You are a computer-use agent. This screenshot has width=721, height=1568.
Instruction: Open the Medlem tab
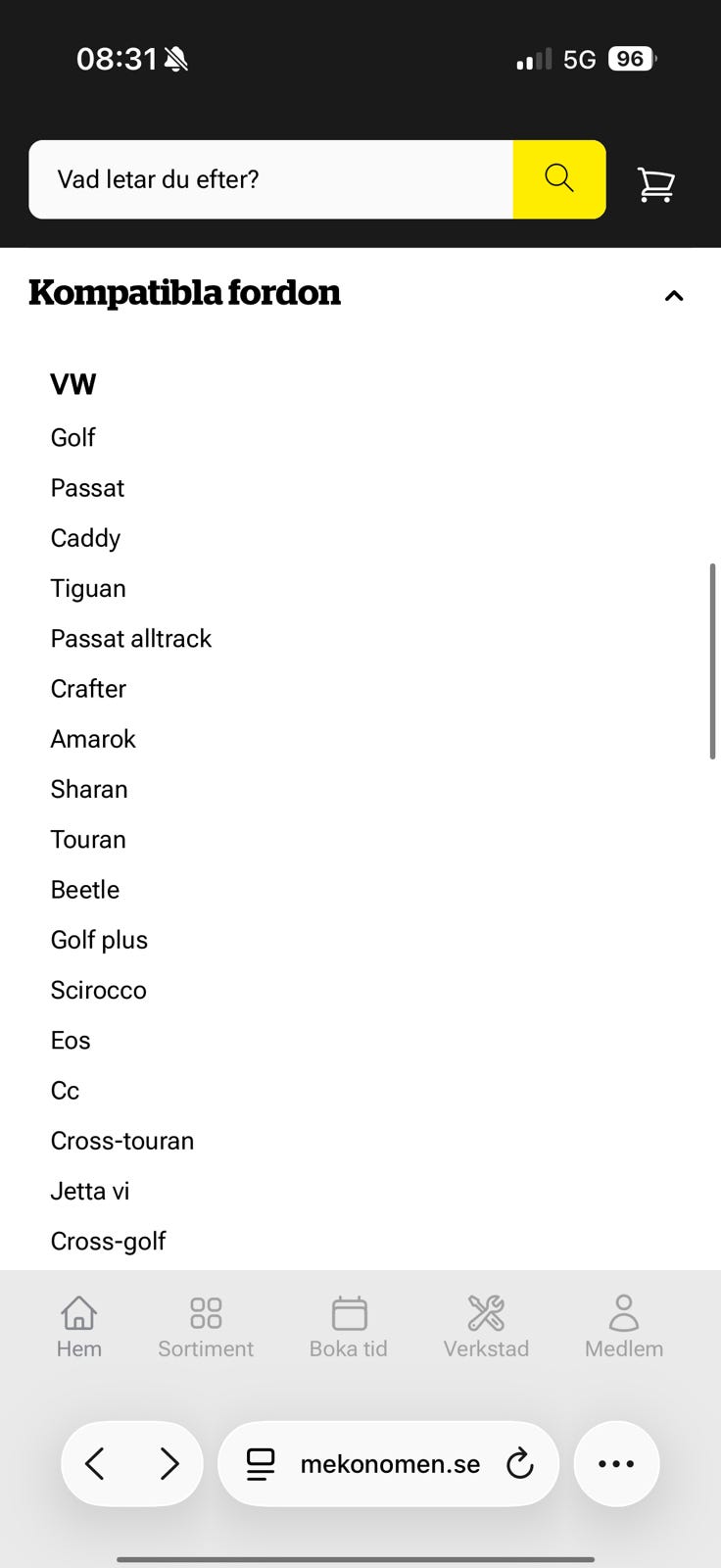[624, 1327]
